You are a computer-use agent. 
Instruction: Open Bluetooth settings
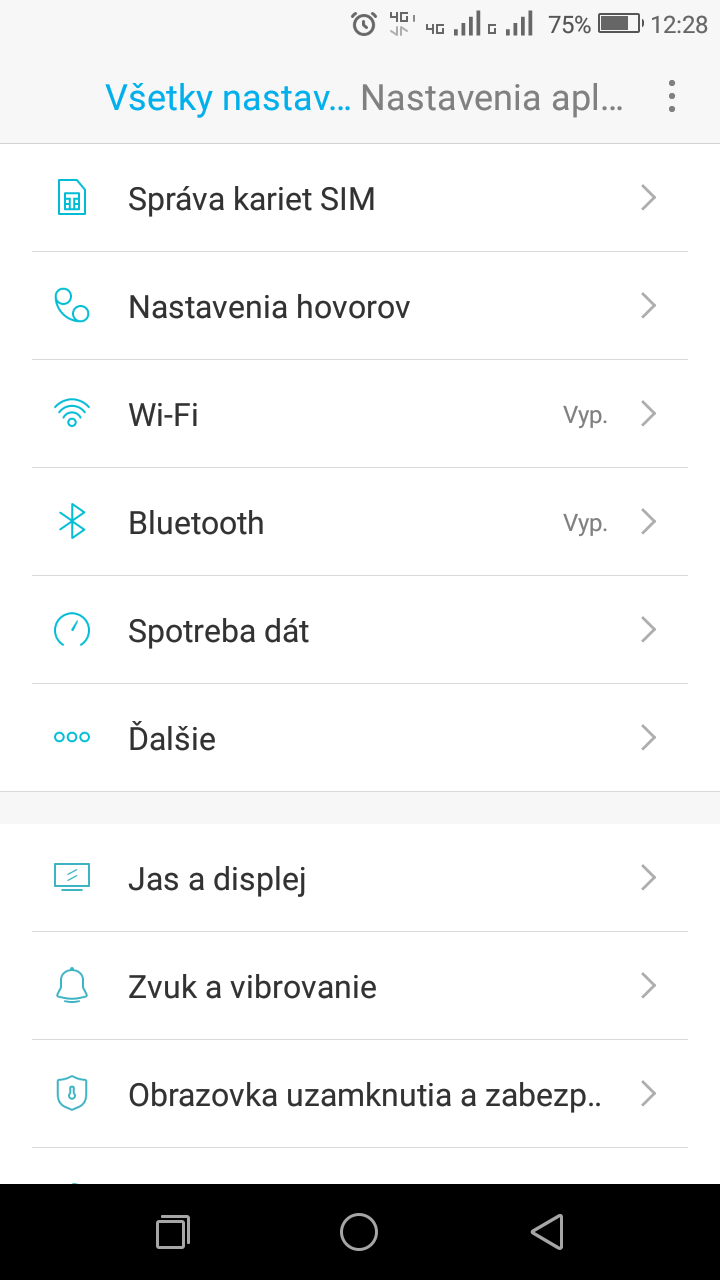pyautogui.click(x=360, y=522)
